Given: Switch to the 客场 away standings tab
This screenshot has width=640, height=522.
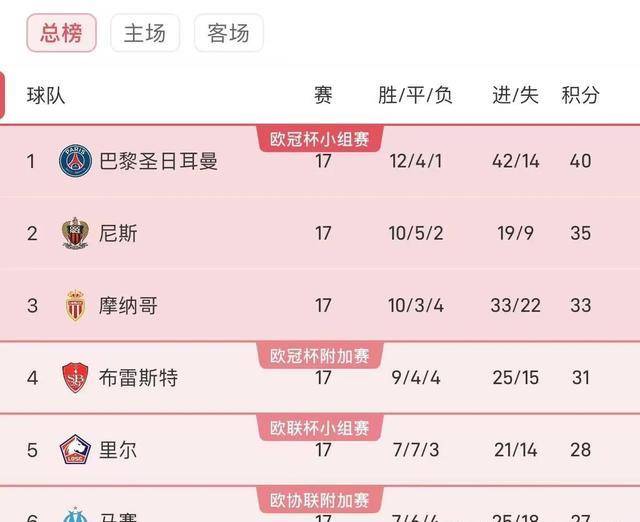Looking at the screenshot, I should [x=228, y=33].
